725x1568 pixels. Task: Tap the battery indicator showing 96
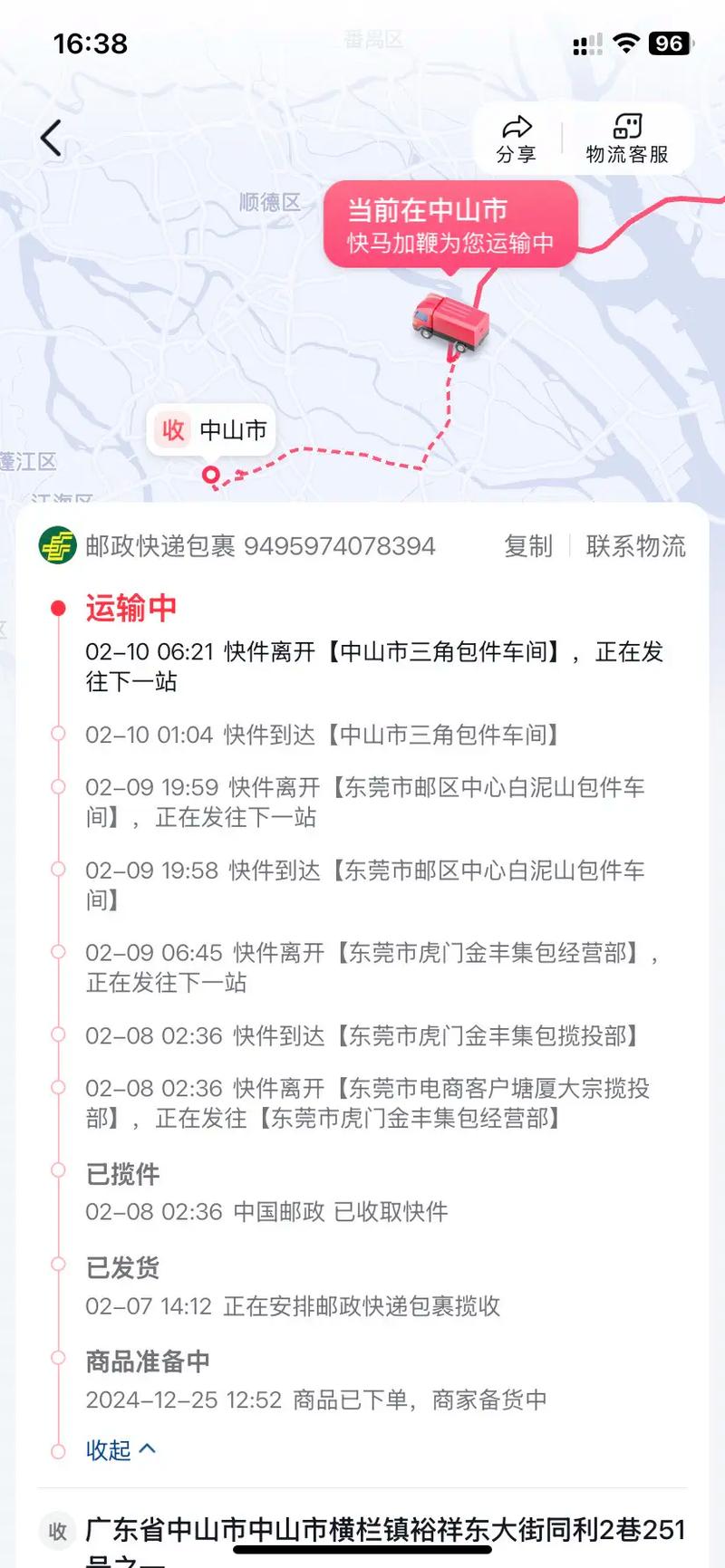tap(669, 43)
